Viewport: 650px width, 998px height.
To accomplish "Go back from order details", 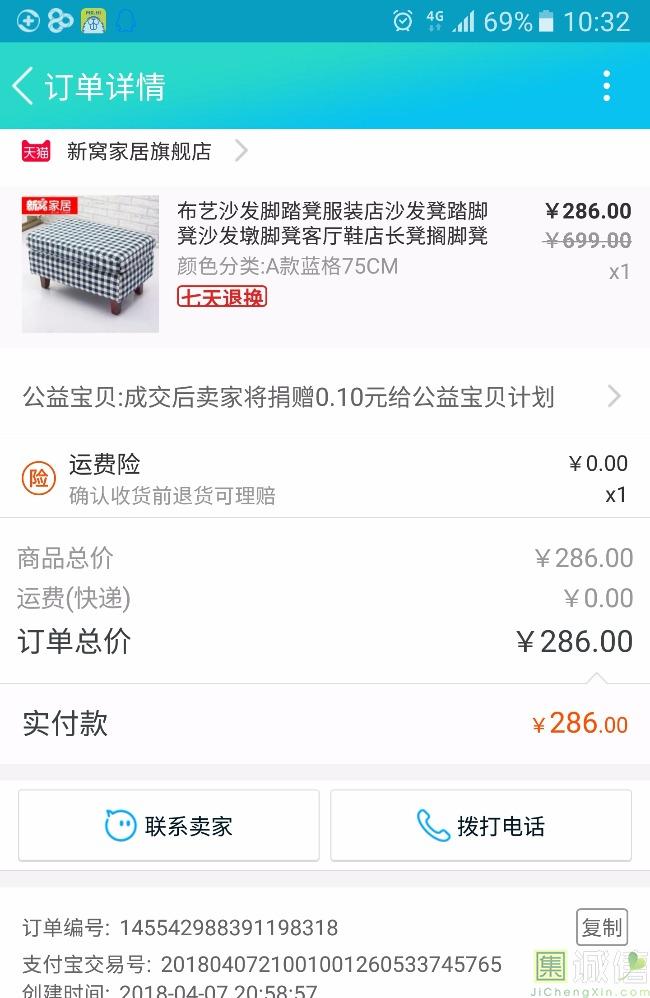I will tap(24, 86).
